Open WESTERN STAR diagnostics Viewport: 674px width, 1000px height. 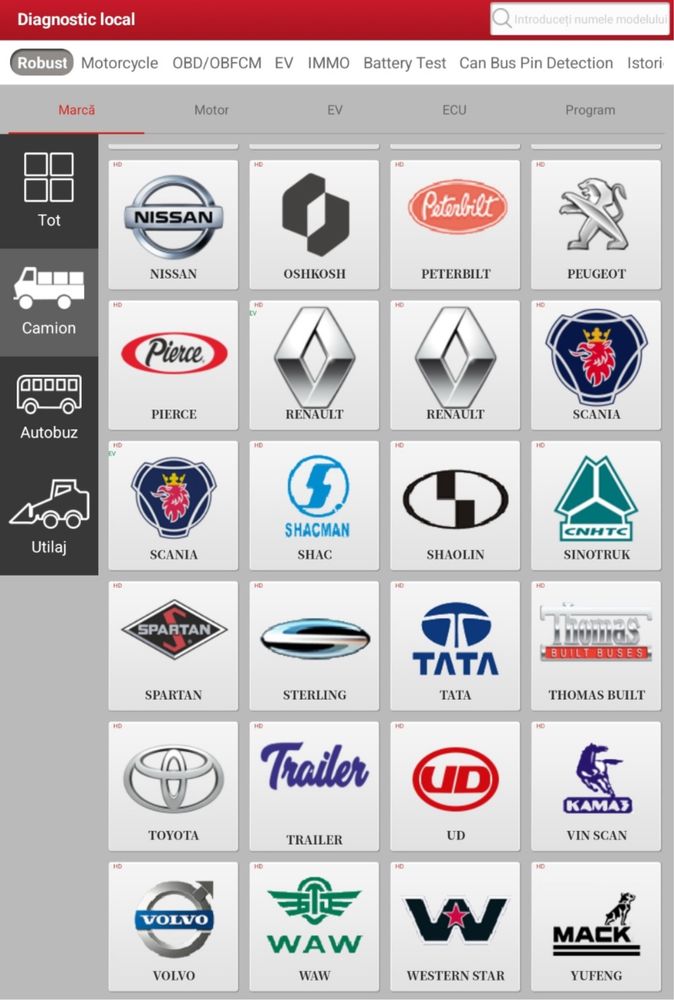(455, 925)
